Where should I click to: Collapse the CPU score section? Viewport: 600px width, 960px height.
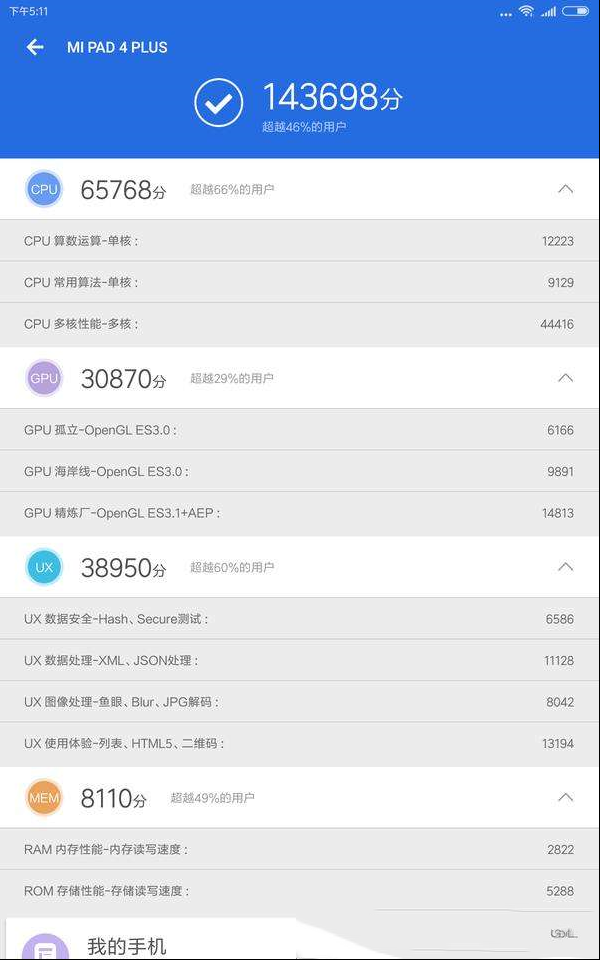point(565,189)
